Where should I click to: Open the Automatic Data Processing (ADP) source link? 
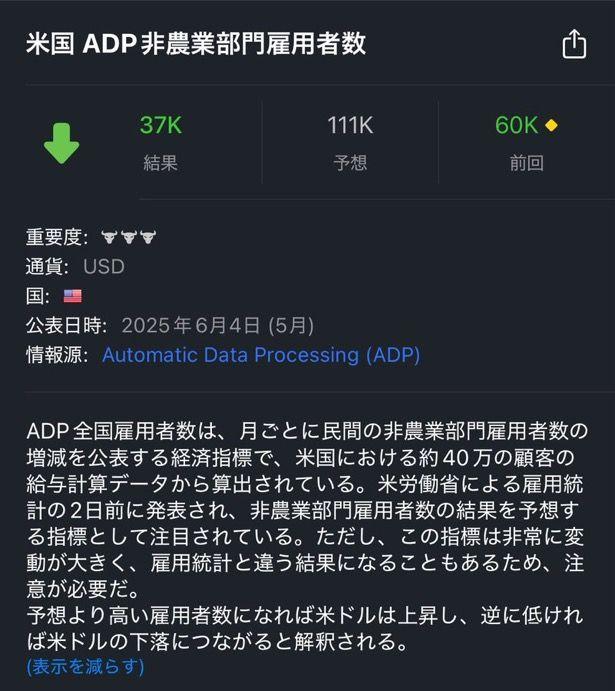point(260,355)
